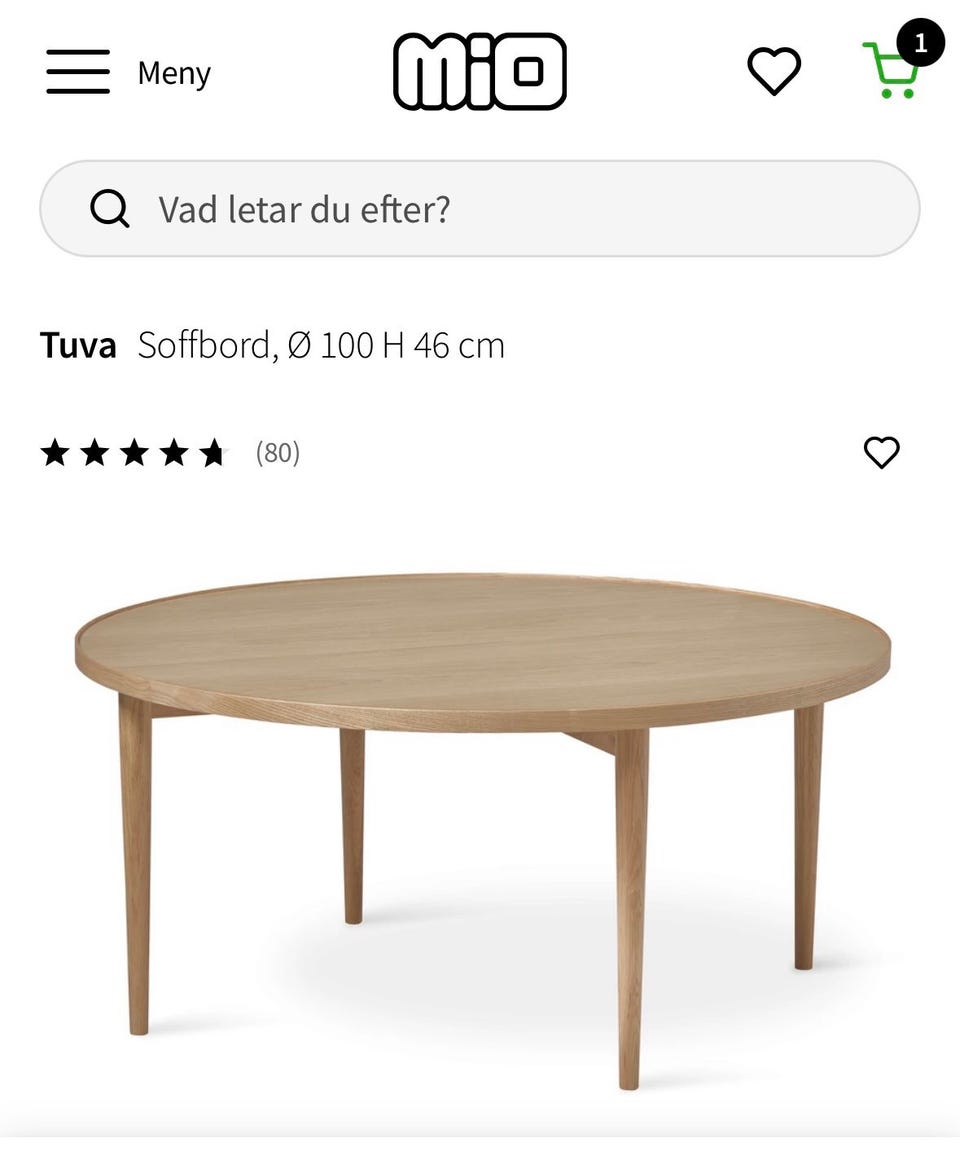Open the wishlist heart icon in header
960x1151 pixels.
(x=777, y=70)
